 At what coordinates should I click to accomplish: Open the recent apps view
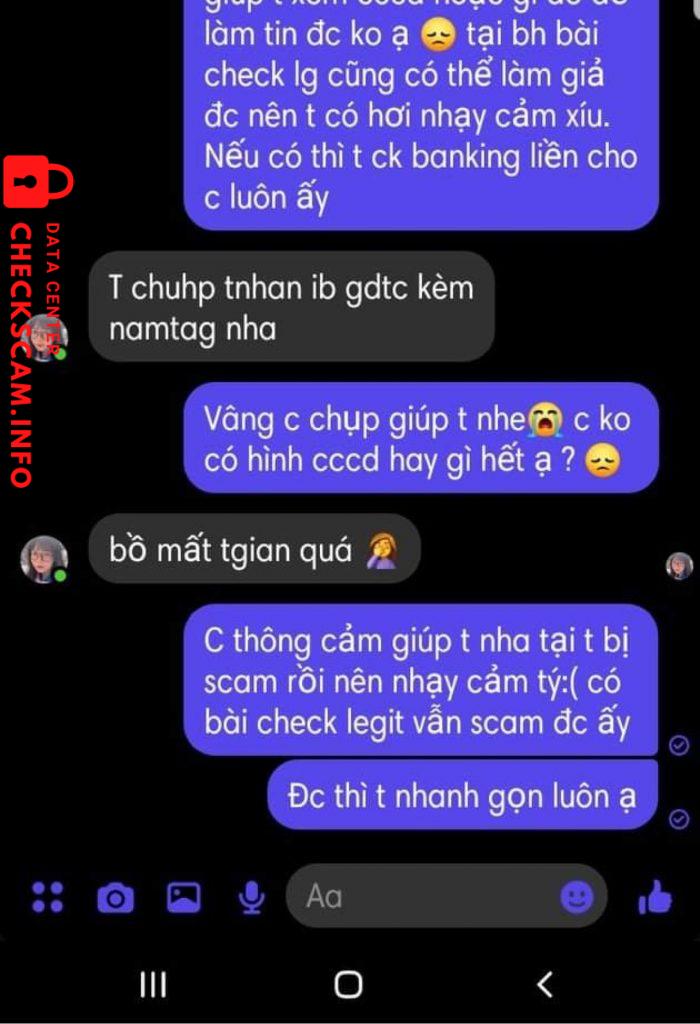point(153,984)
